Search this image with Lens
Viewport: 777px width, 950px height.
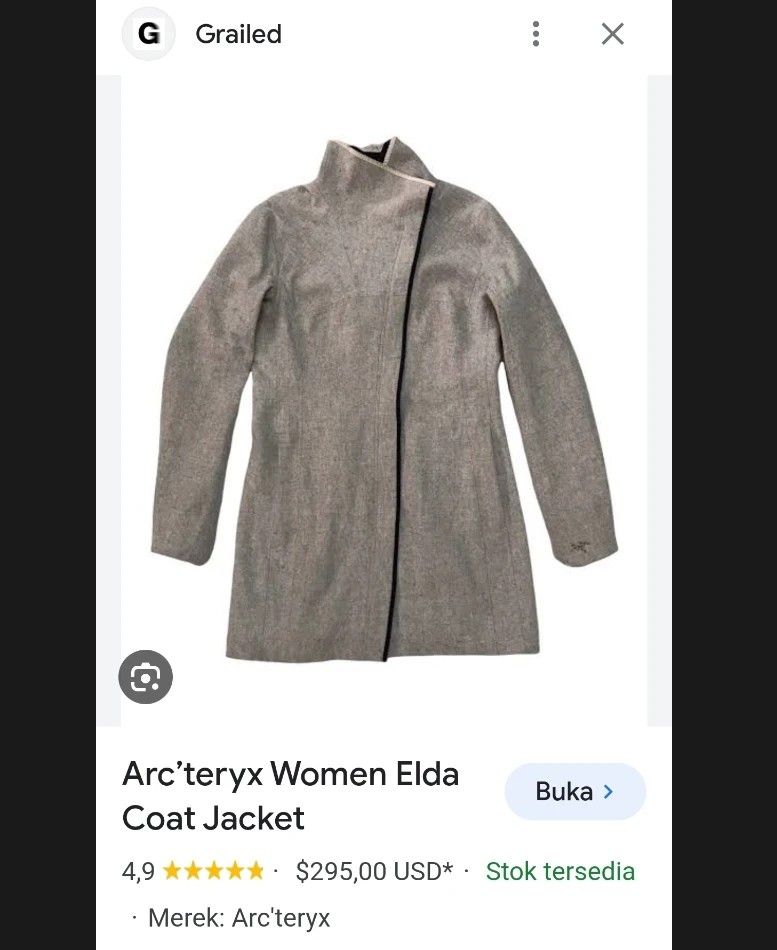[146, 678]
